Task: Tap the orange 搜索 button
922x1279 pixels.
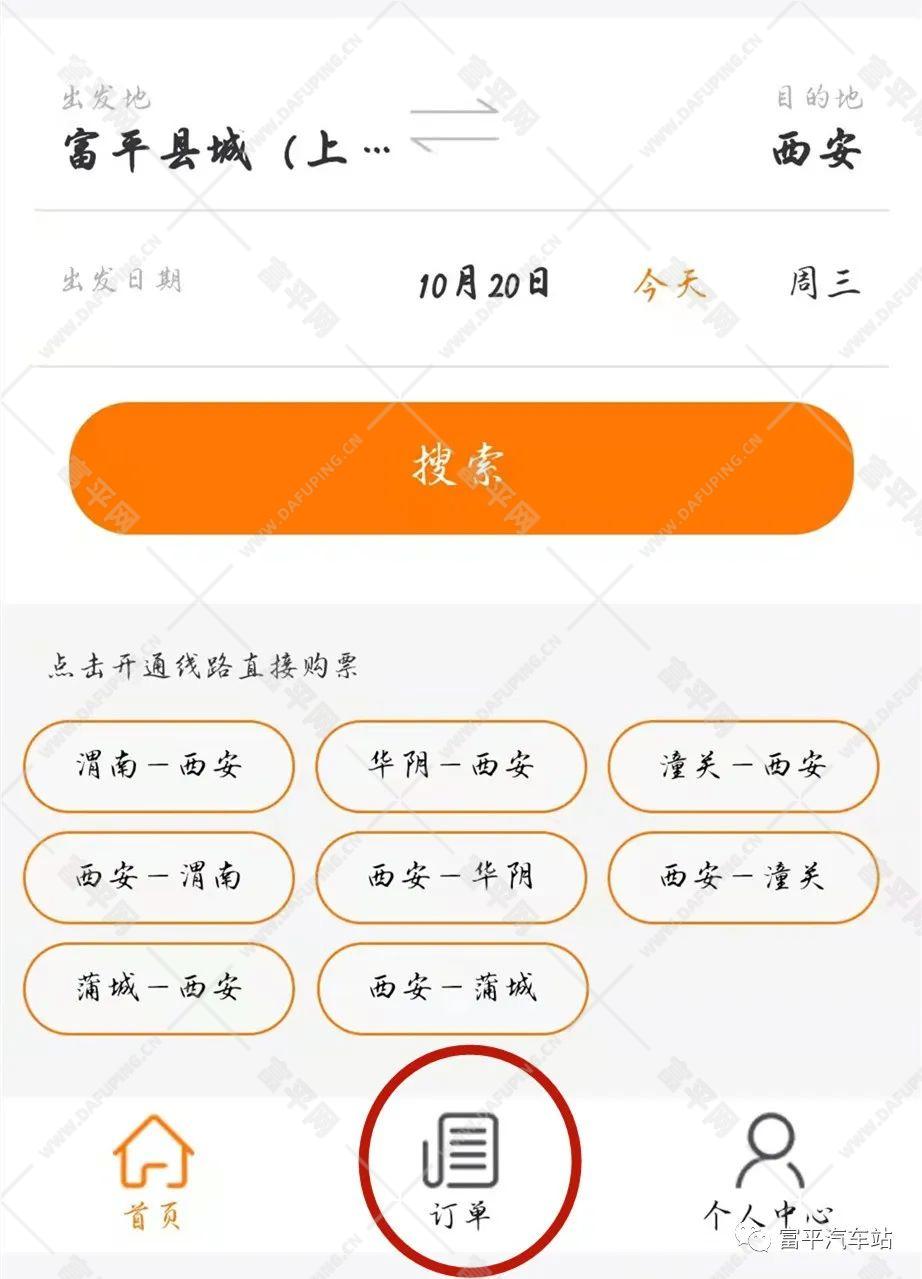Action: [x=461, y=467]
